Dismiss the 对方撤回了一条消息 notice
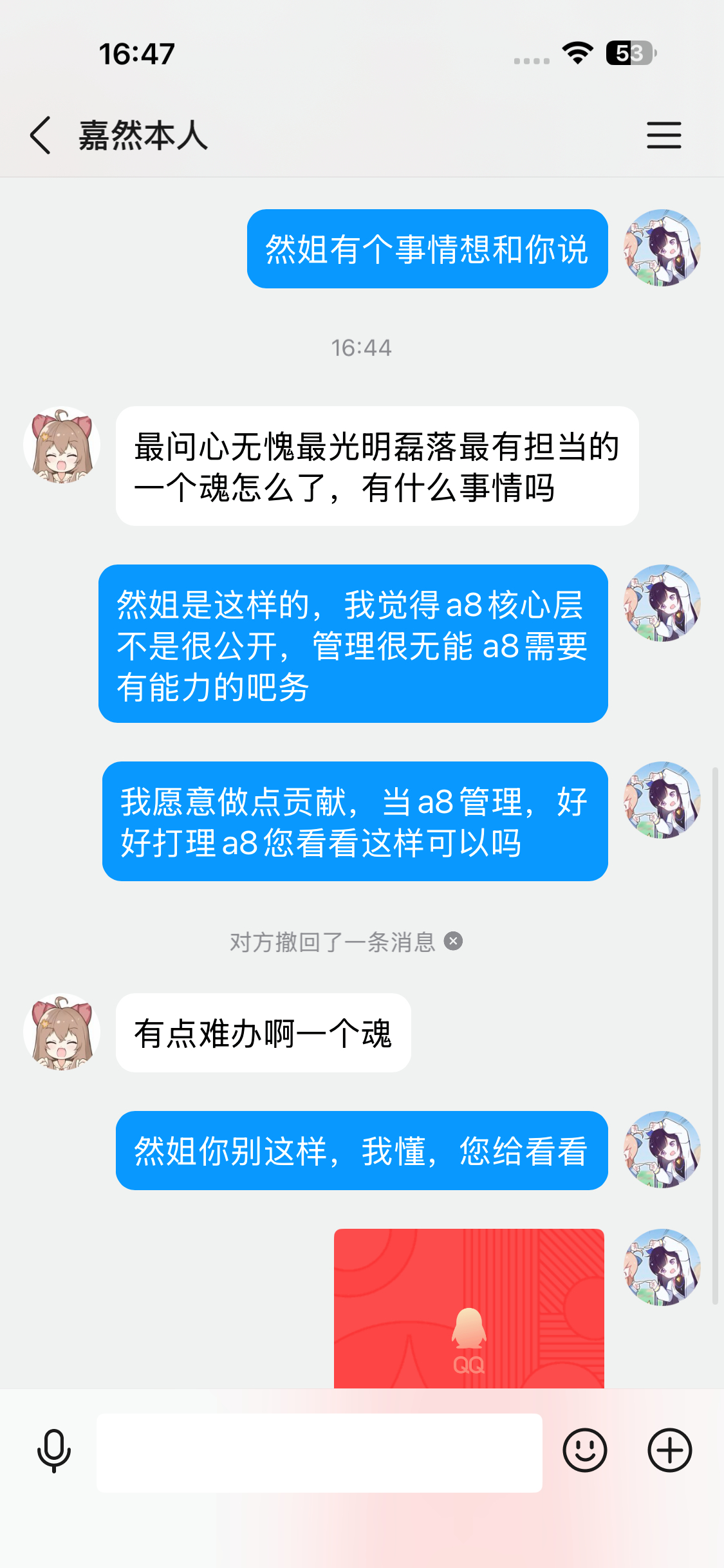Viewport: 724px width, 1568px height. 454,942
